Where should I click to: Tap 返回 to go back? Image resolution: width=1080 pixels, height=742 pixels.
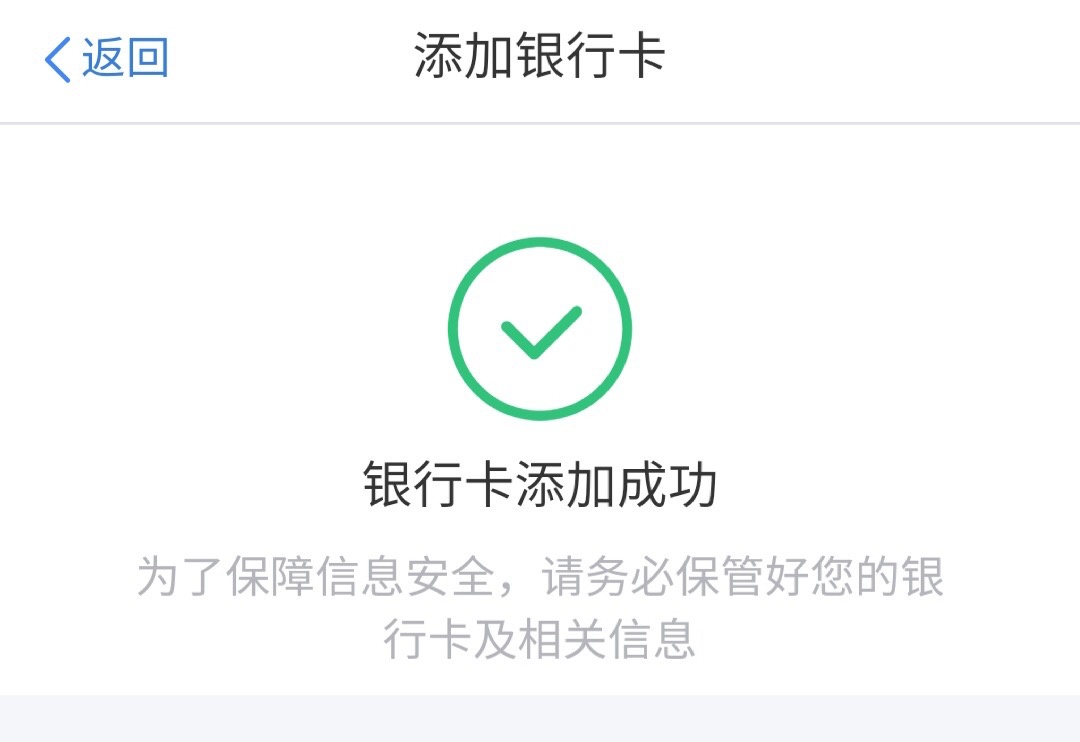[107, 58]
